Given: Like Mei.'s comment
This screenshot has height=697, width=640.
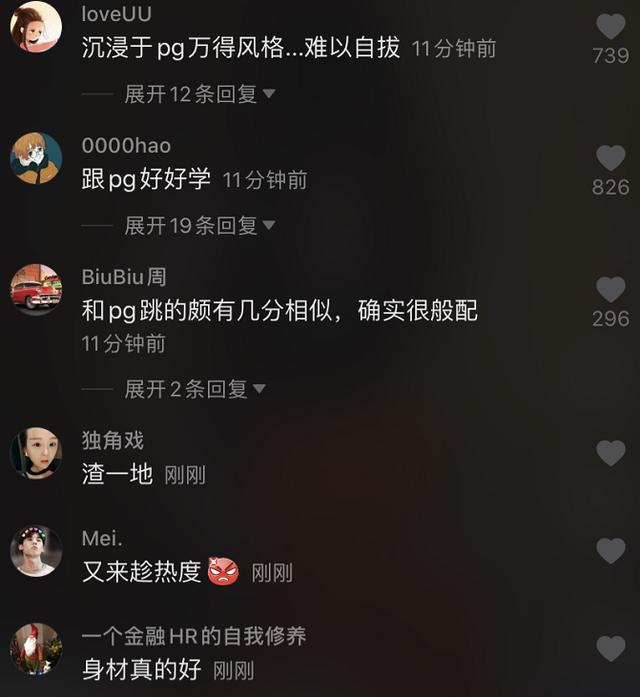Looking at the screenshot, I should pyautogui.click(x=610, y=550).
